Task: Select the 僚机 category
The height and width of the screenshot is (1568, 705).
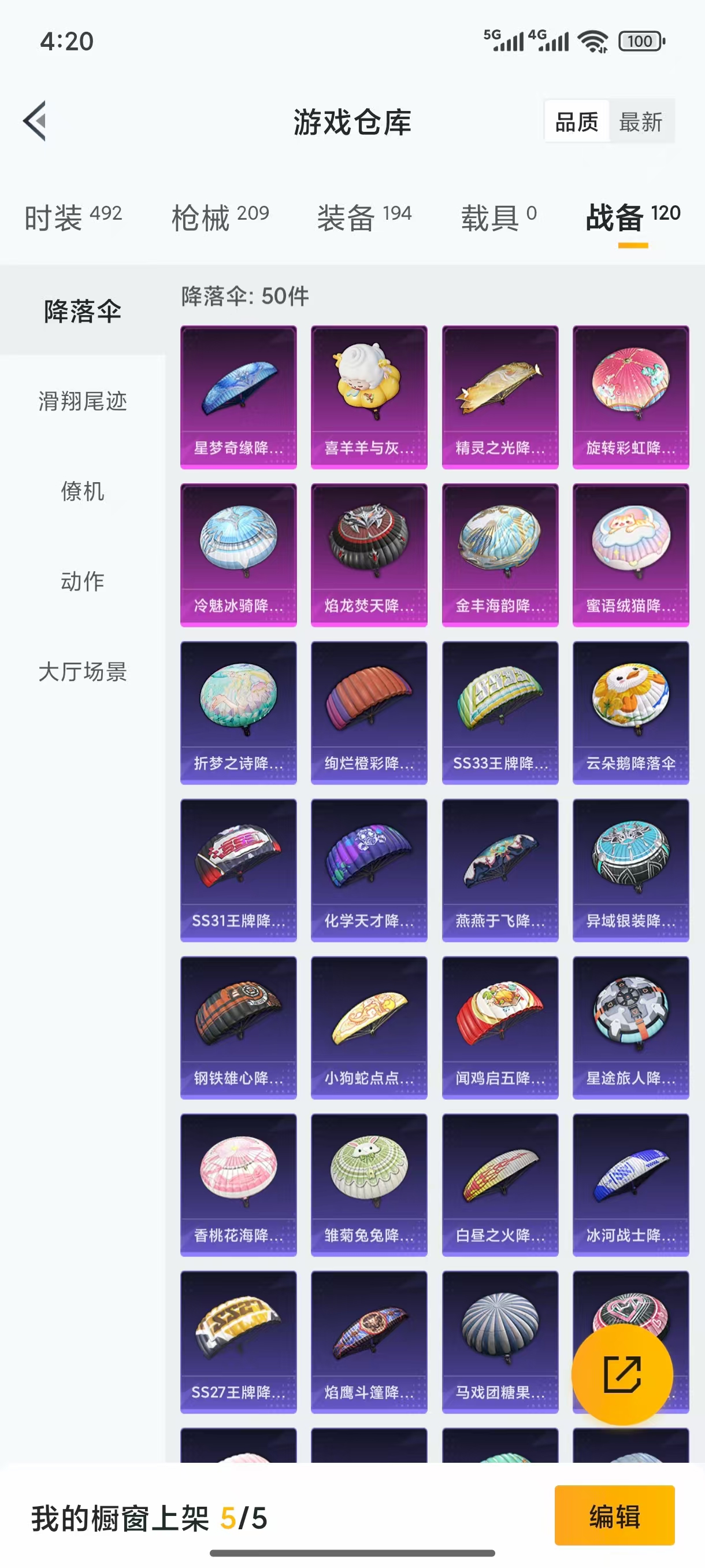Action: (83, 491)
